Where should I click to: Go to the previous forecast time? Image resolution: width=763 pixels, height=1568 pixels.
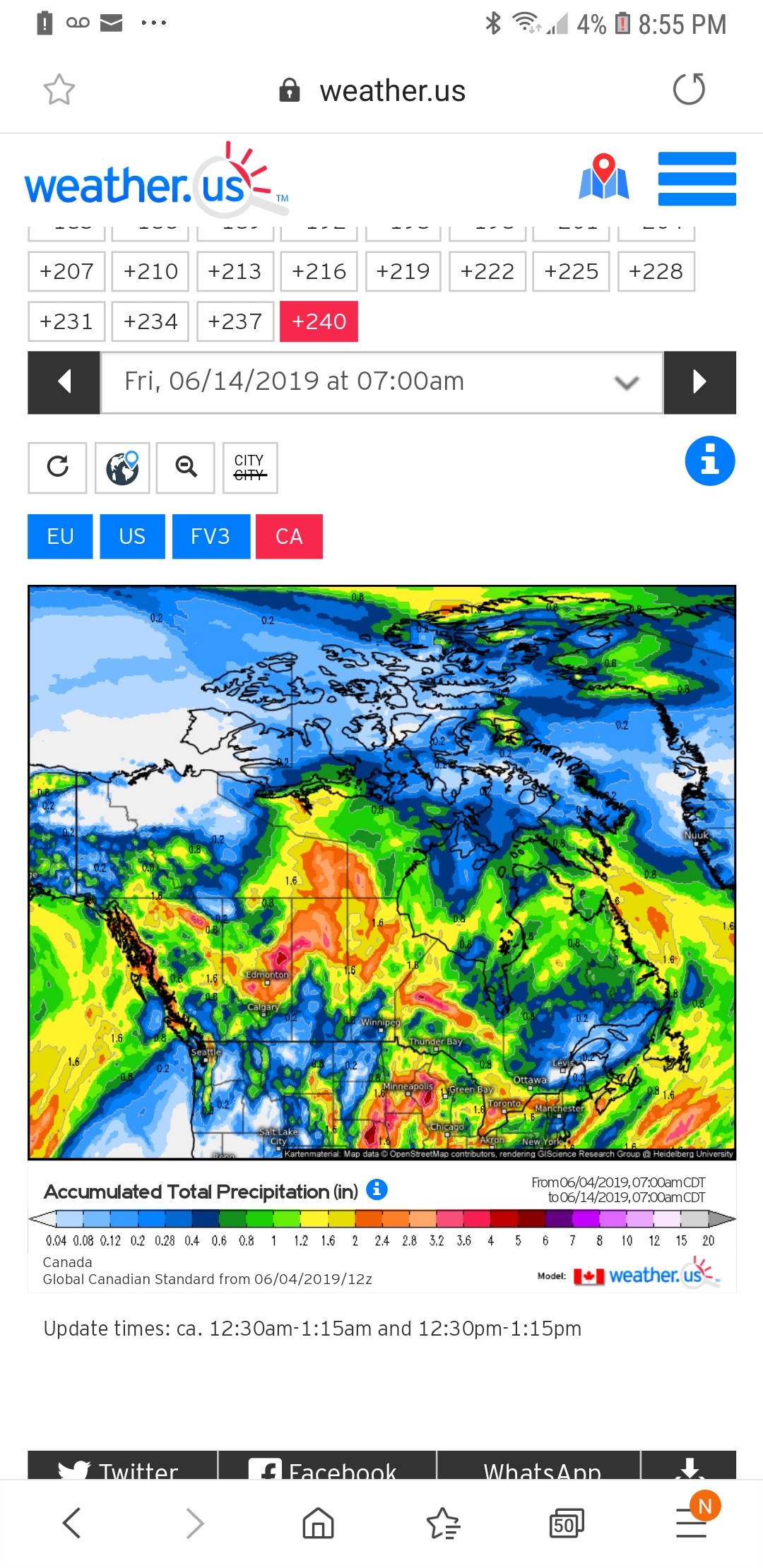coord(64,382)
